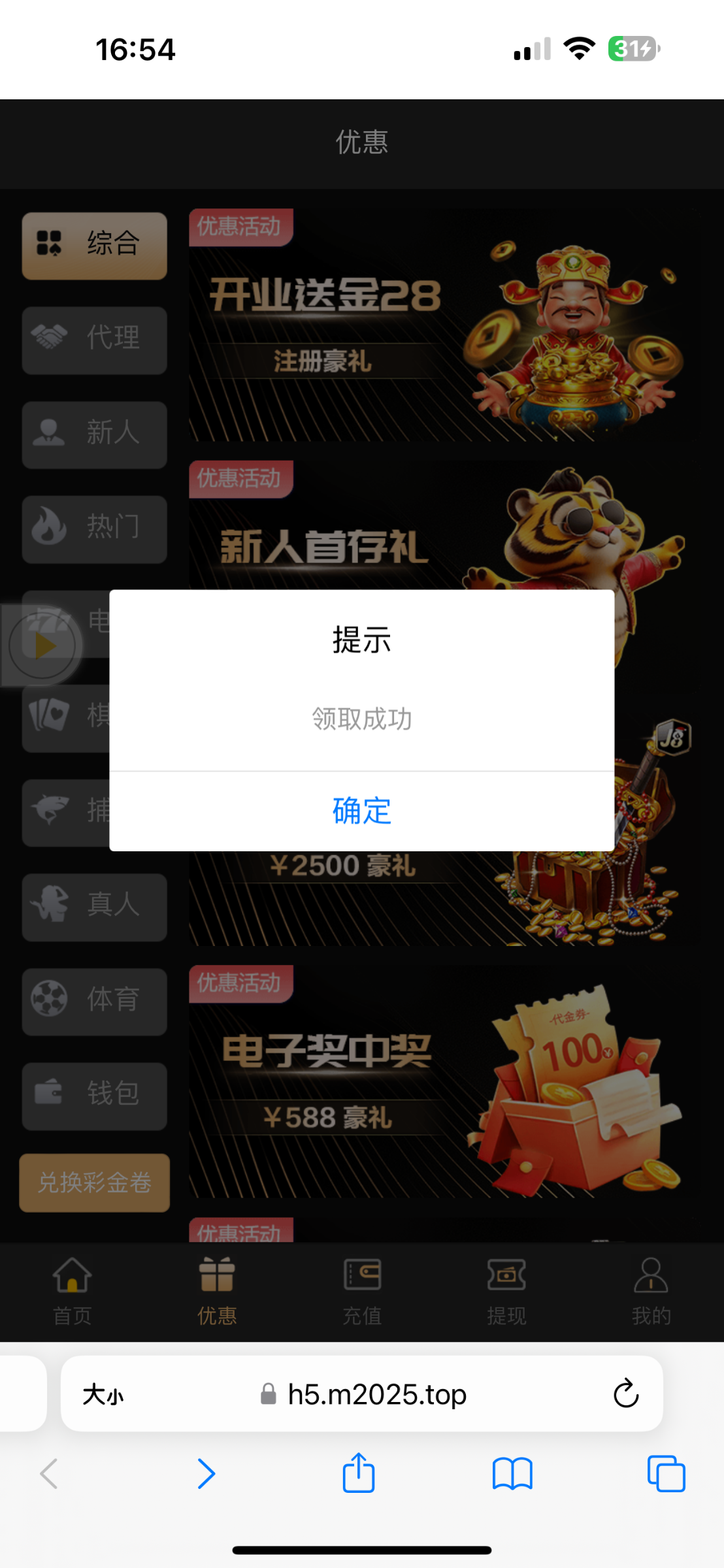The width and height of the screenshot is (724, 1568).
Task: Go forward in Safari
Action: 206,1474
